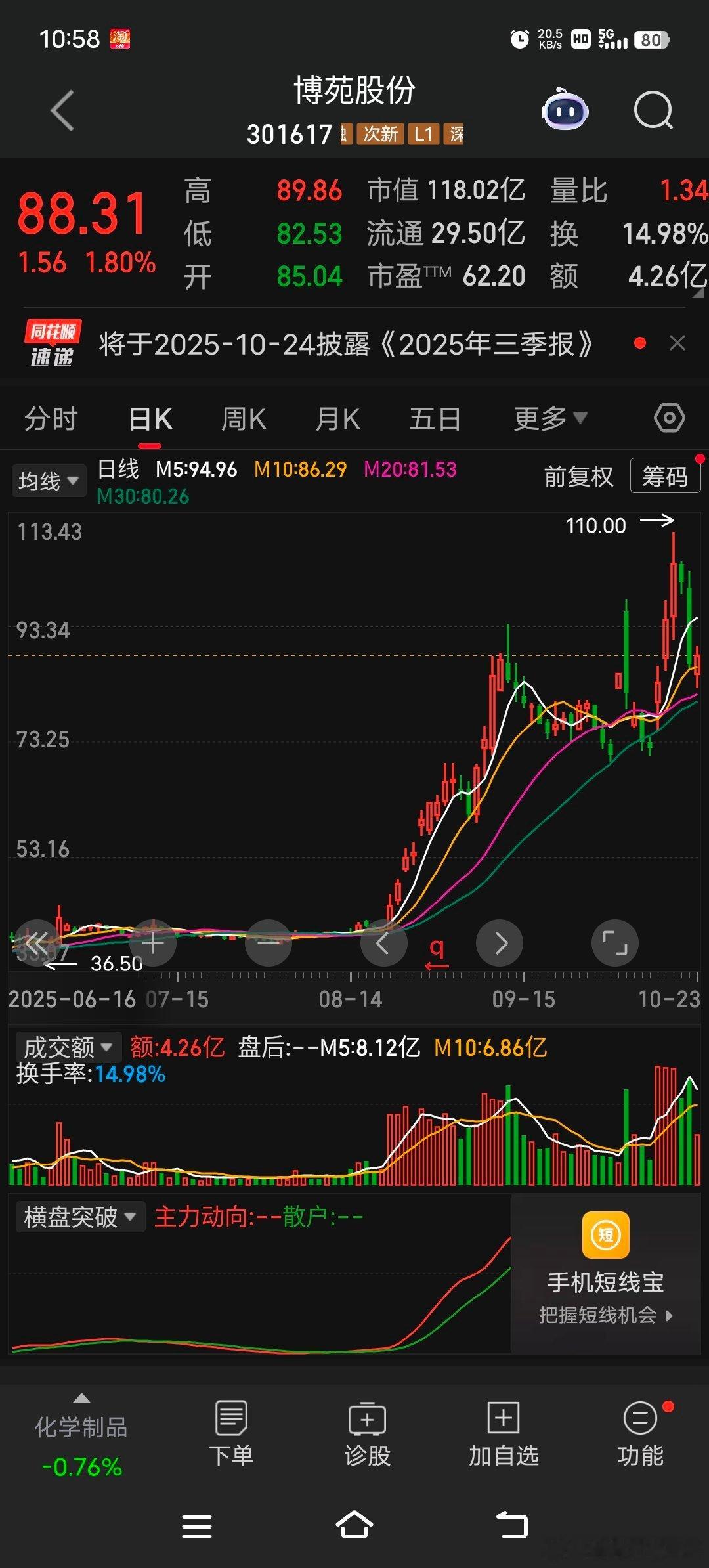This screenshot has width=709, height=1568.
Task: Open the robot AI assistant icon
Action: pos(565,110)
